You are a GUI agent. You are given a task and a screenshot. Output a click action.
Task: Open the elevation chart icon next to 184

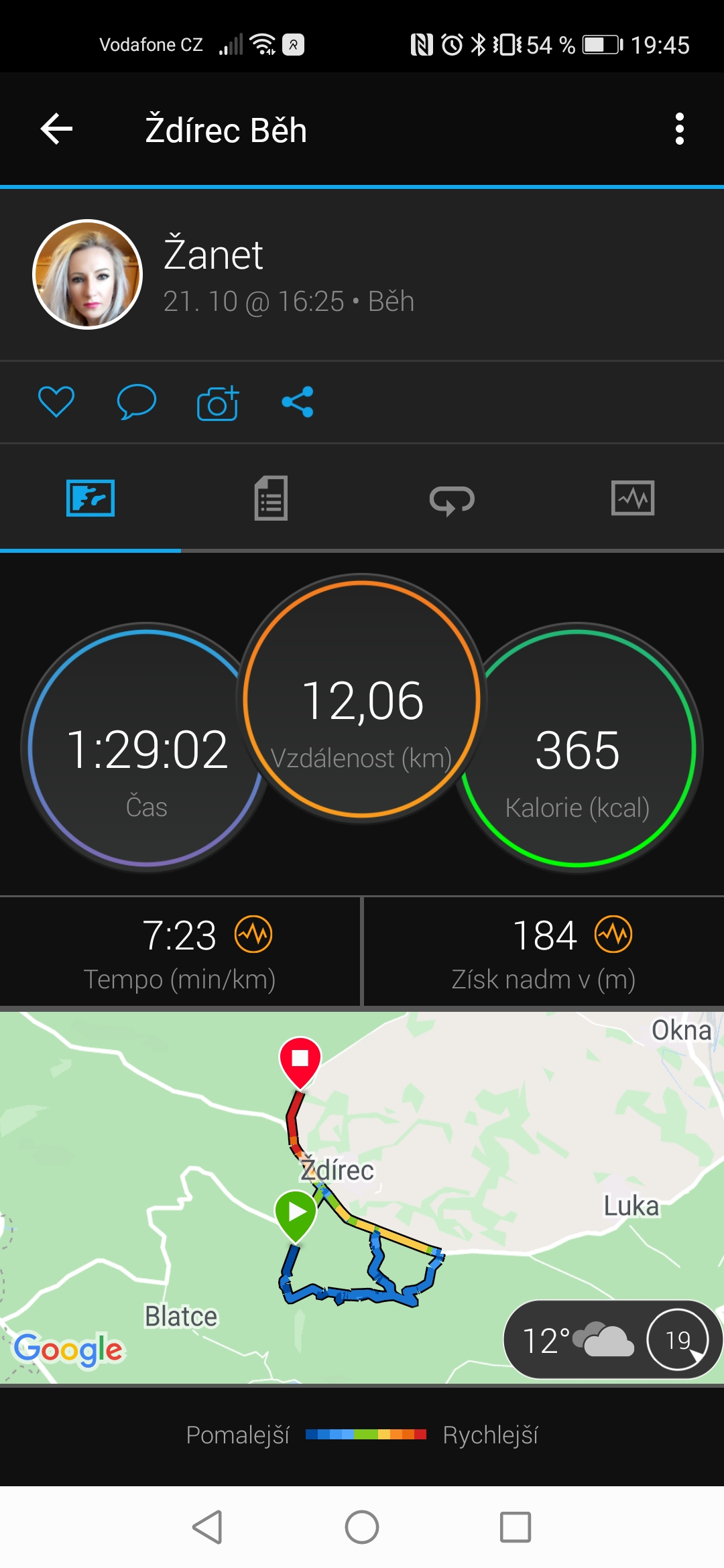[x=614, y=934]
